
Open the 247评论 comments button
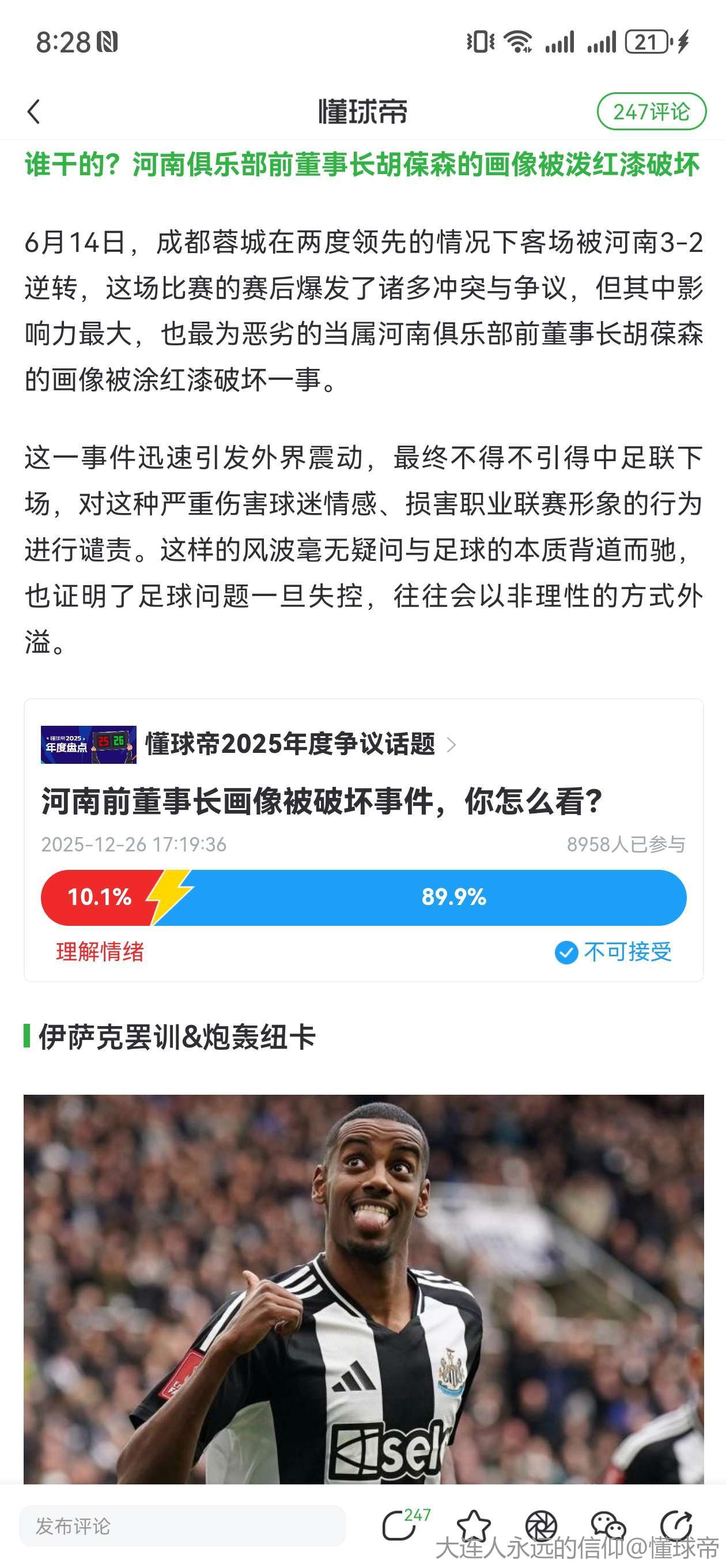pyautogui.click(x=651, y=112)
